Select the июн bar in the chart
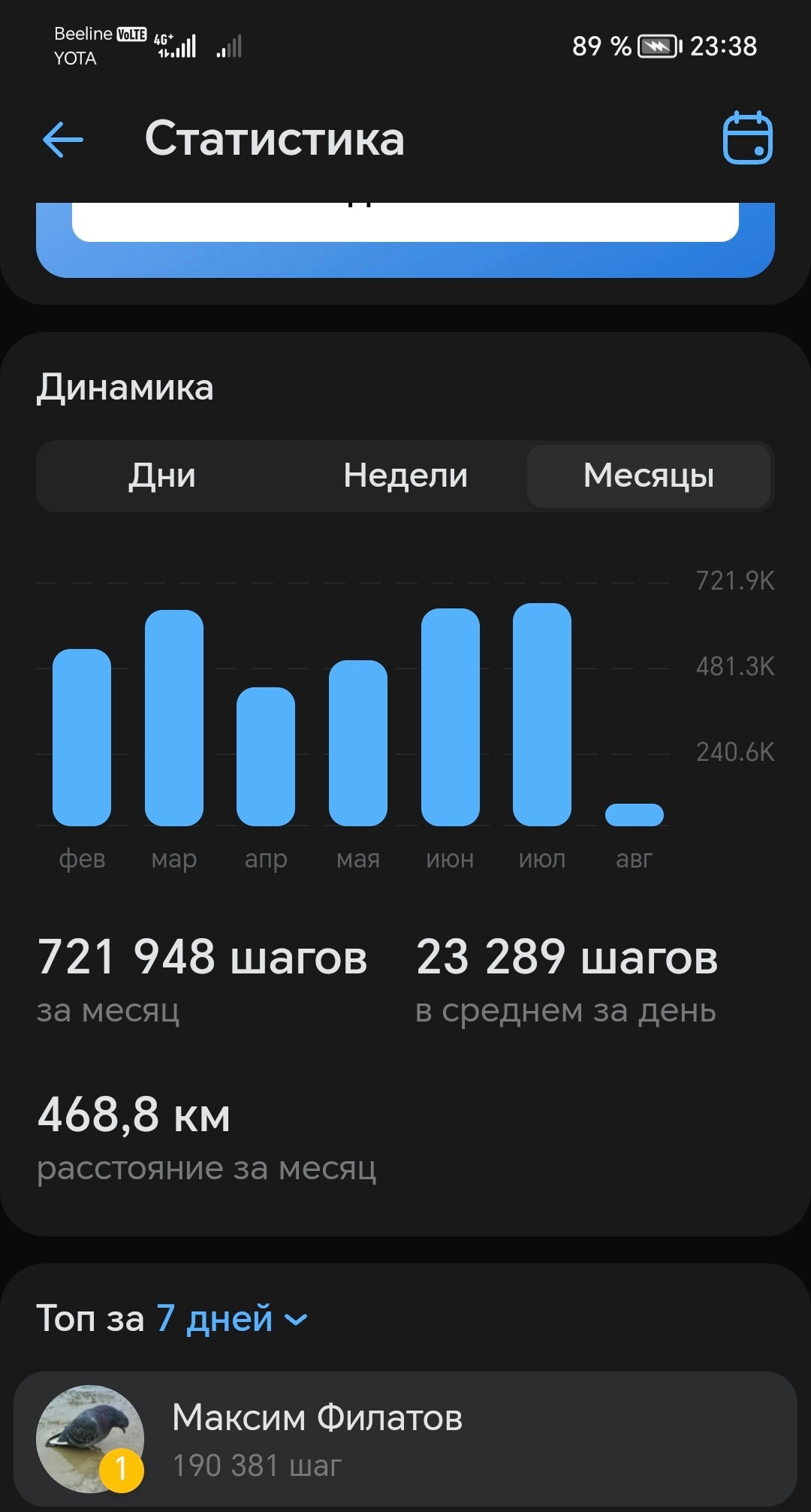Viewport: 811px width, 1512px height. pyautogui.click(x=451, y=717)
